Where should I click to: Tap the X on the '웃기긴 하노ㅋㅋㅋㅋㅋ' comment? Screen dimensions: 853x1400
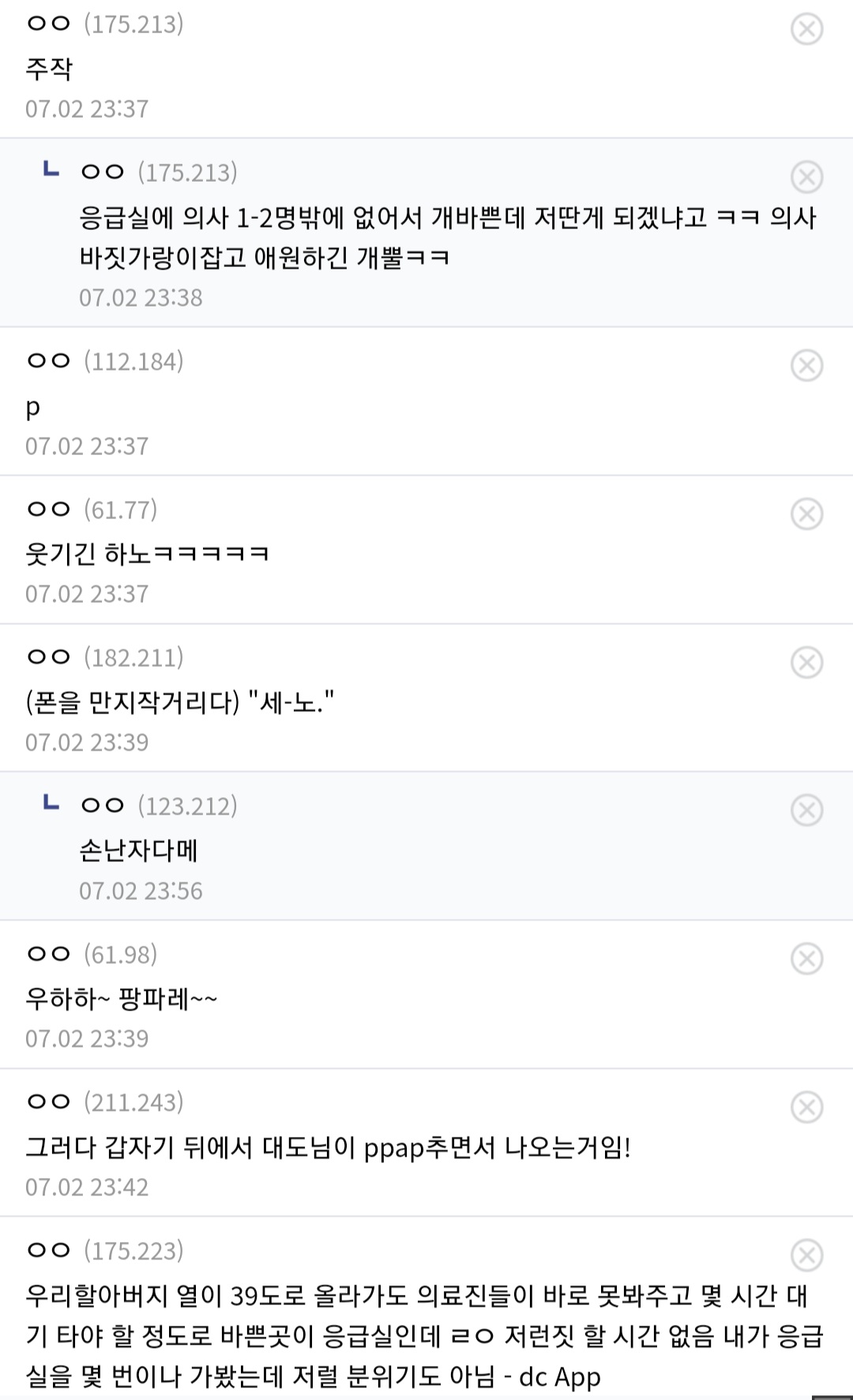(x=806, y=514)
